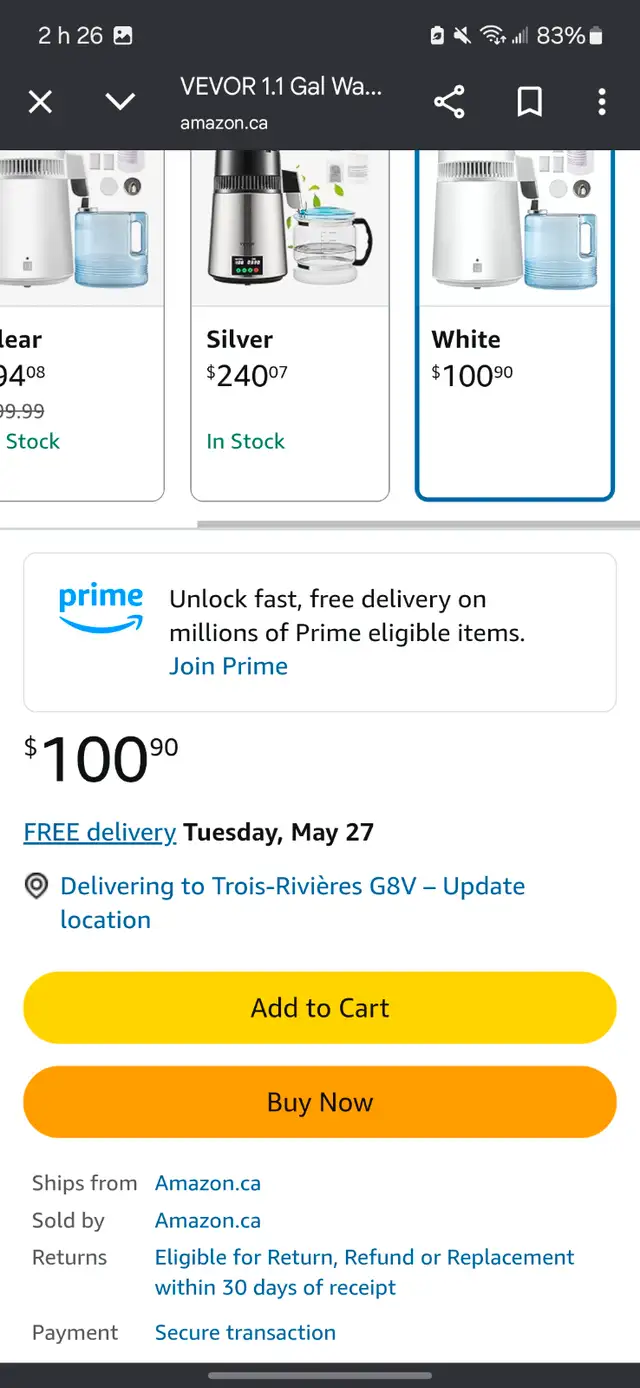
Task: View the 30-day return policy
Action: coord(364,1272)
